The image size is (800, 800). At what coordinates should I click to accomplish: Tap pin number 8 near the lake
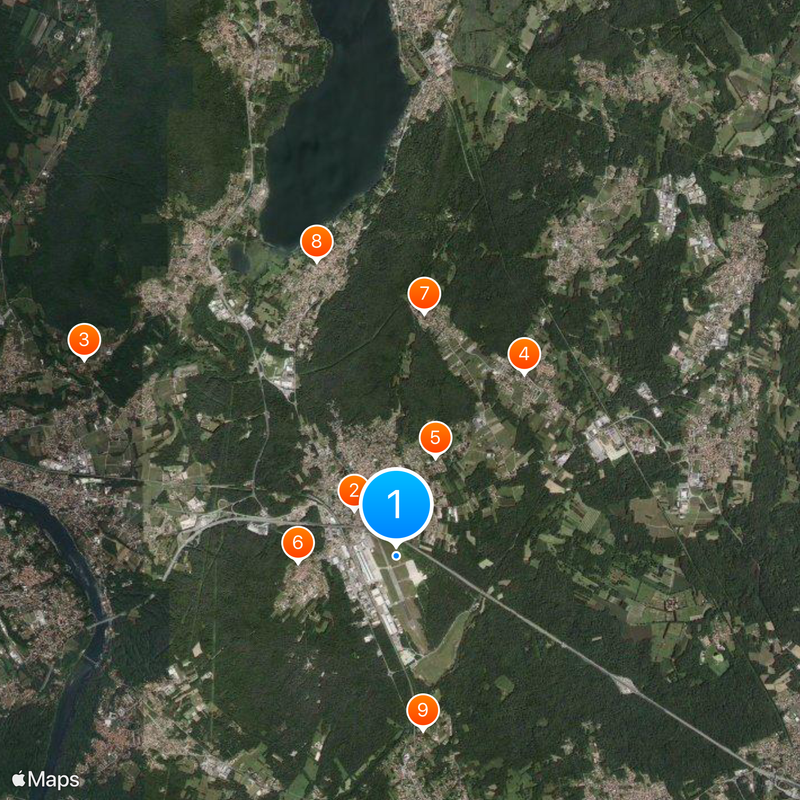click(x=317, y=241)
